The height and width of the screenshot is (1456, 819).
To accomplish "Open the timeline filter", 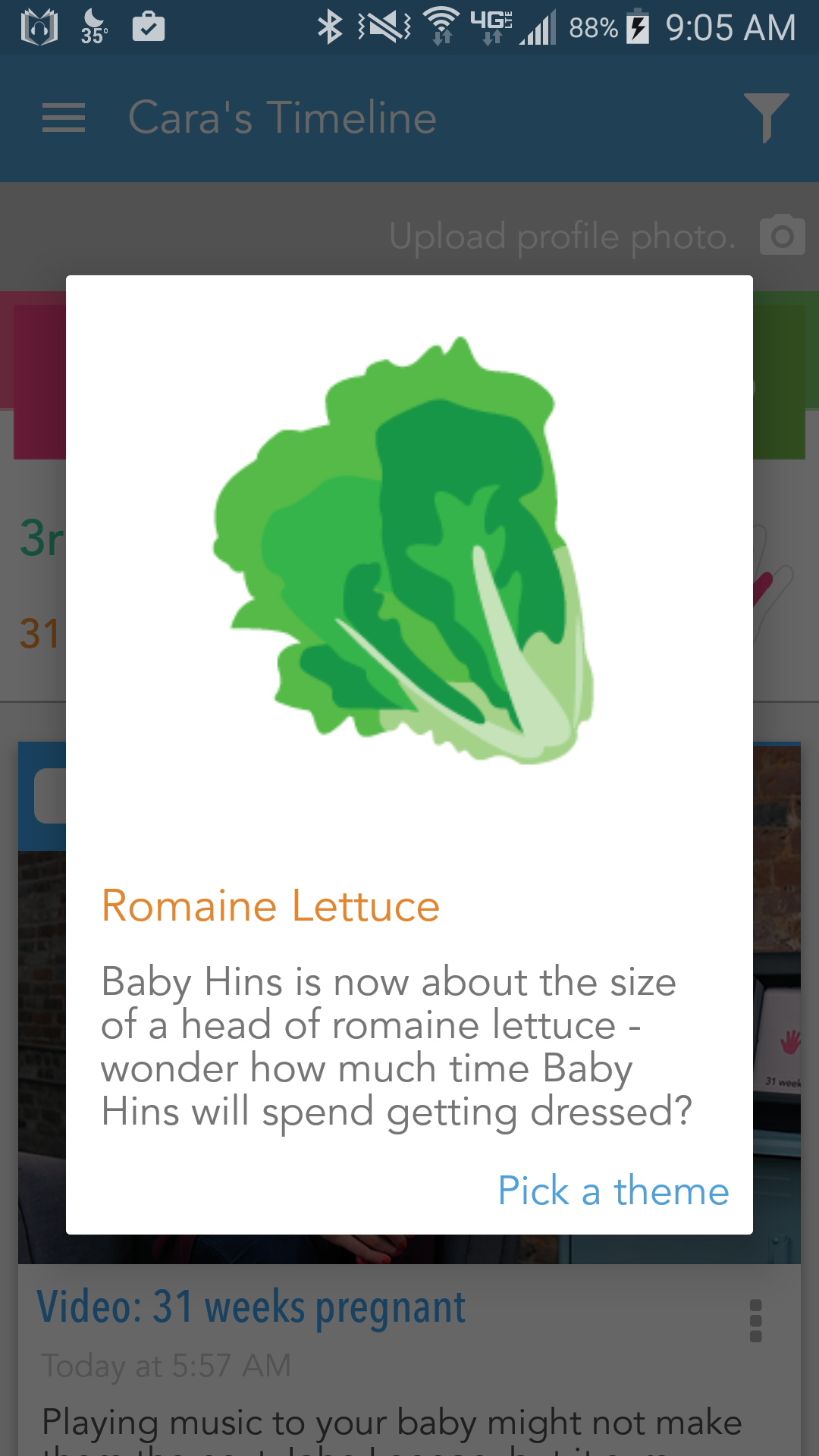I will click(x=766, y=118).
